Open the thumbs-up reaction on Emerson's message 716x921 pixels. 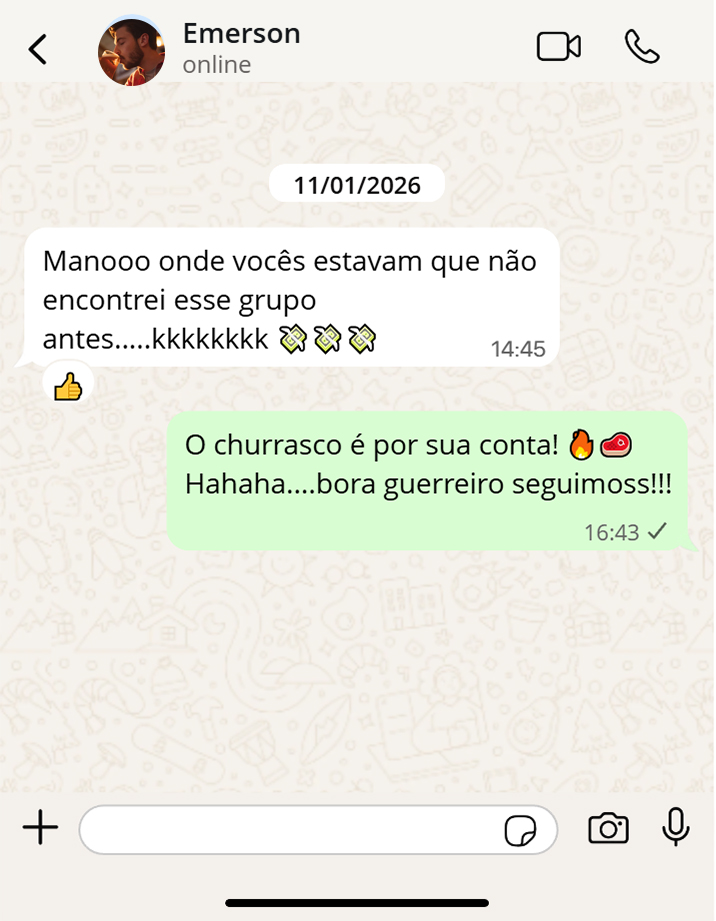coord(68,386)
